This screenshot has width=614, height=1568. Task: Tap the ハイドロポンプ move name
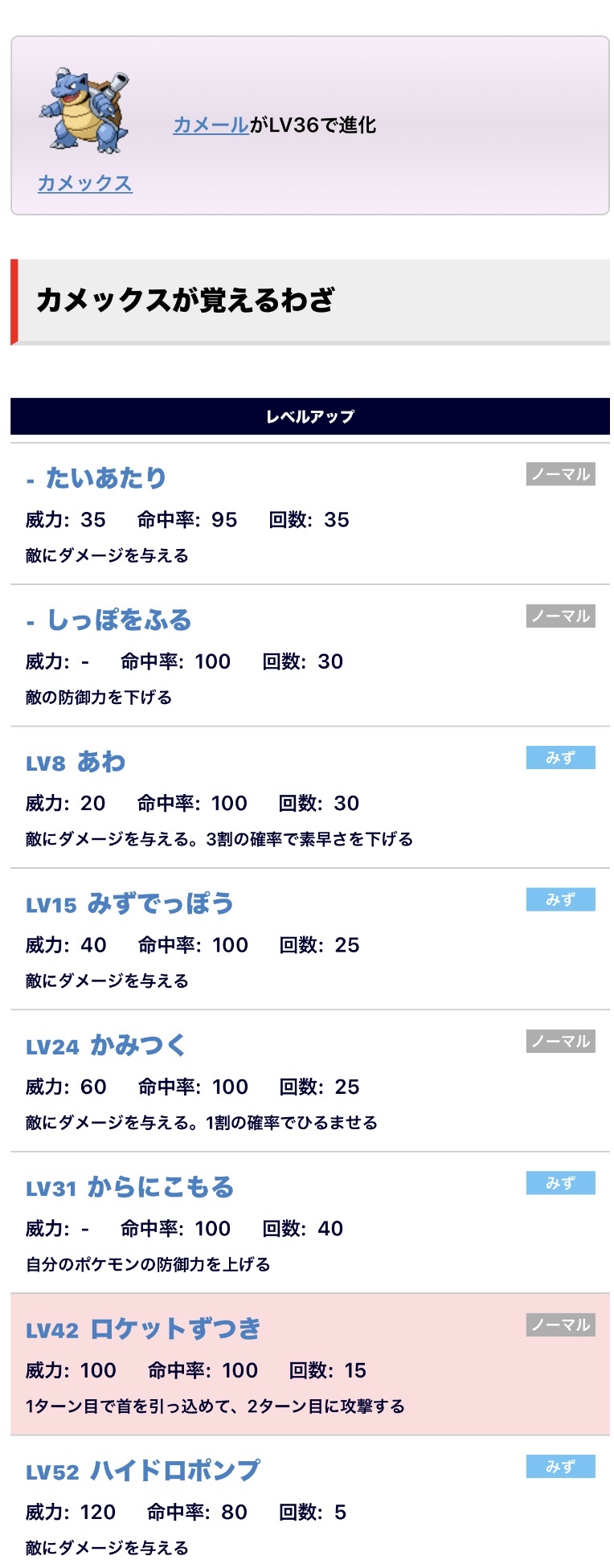(x=174, y=1471)
